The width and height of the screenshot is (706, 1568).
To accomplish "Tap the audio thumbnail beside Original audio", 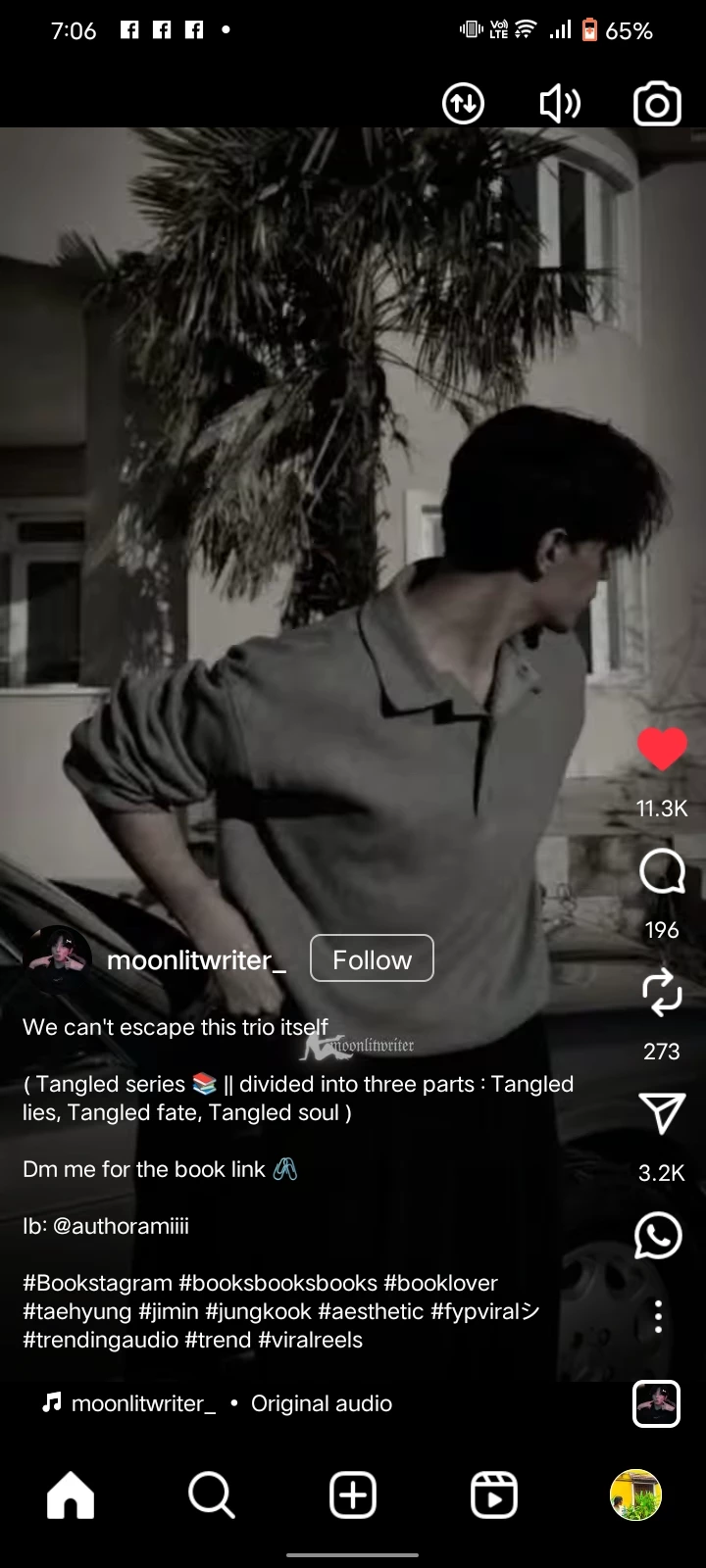I will [656, 1403].
